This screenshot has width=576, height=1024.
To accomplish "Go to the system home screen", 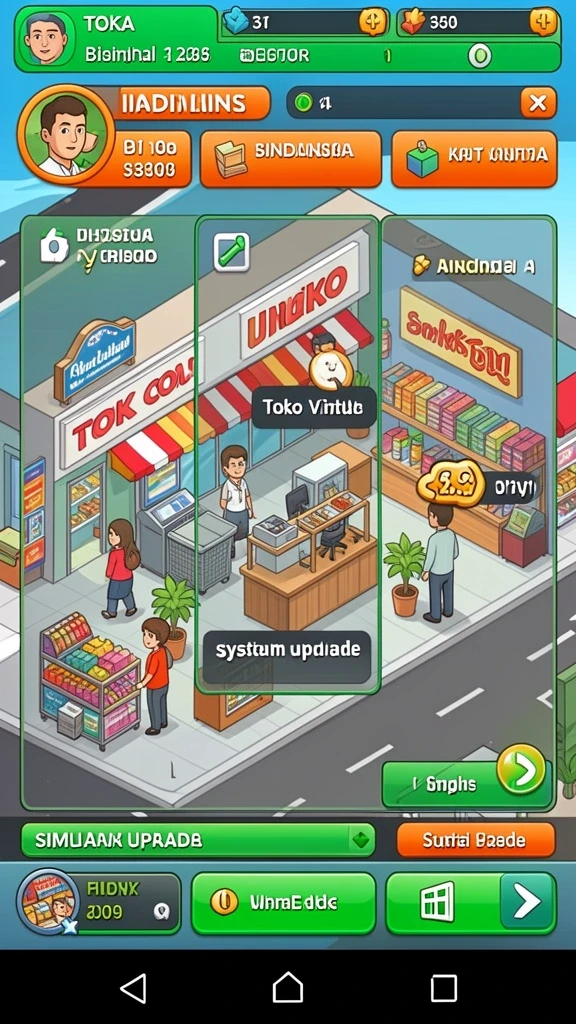I will 288,988.
